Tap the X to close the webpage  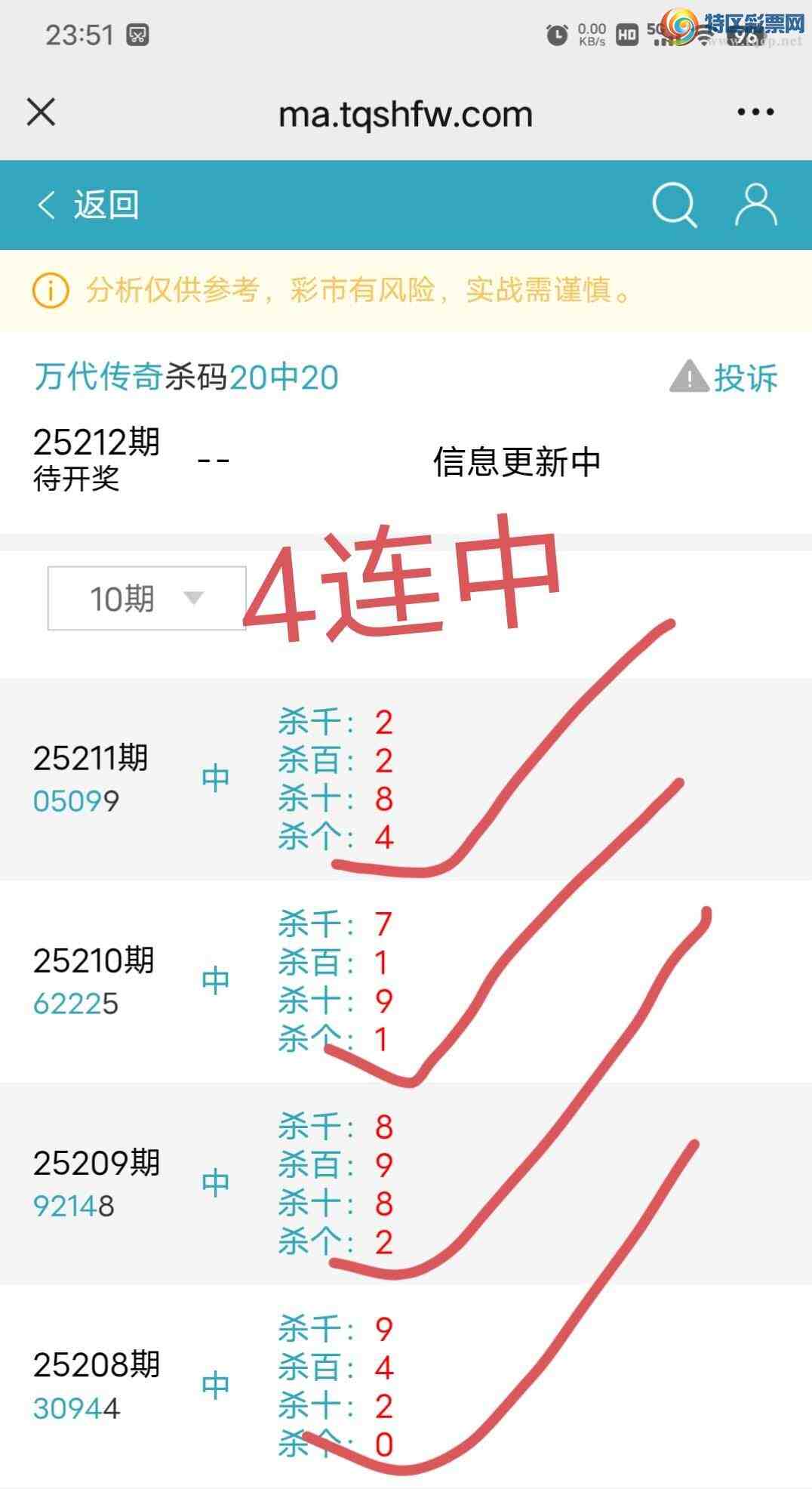point(42,112)
